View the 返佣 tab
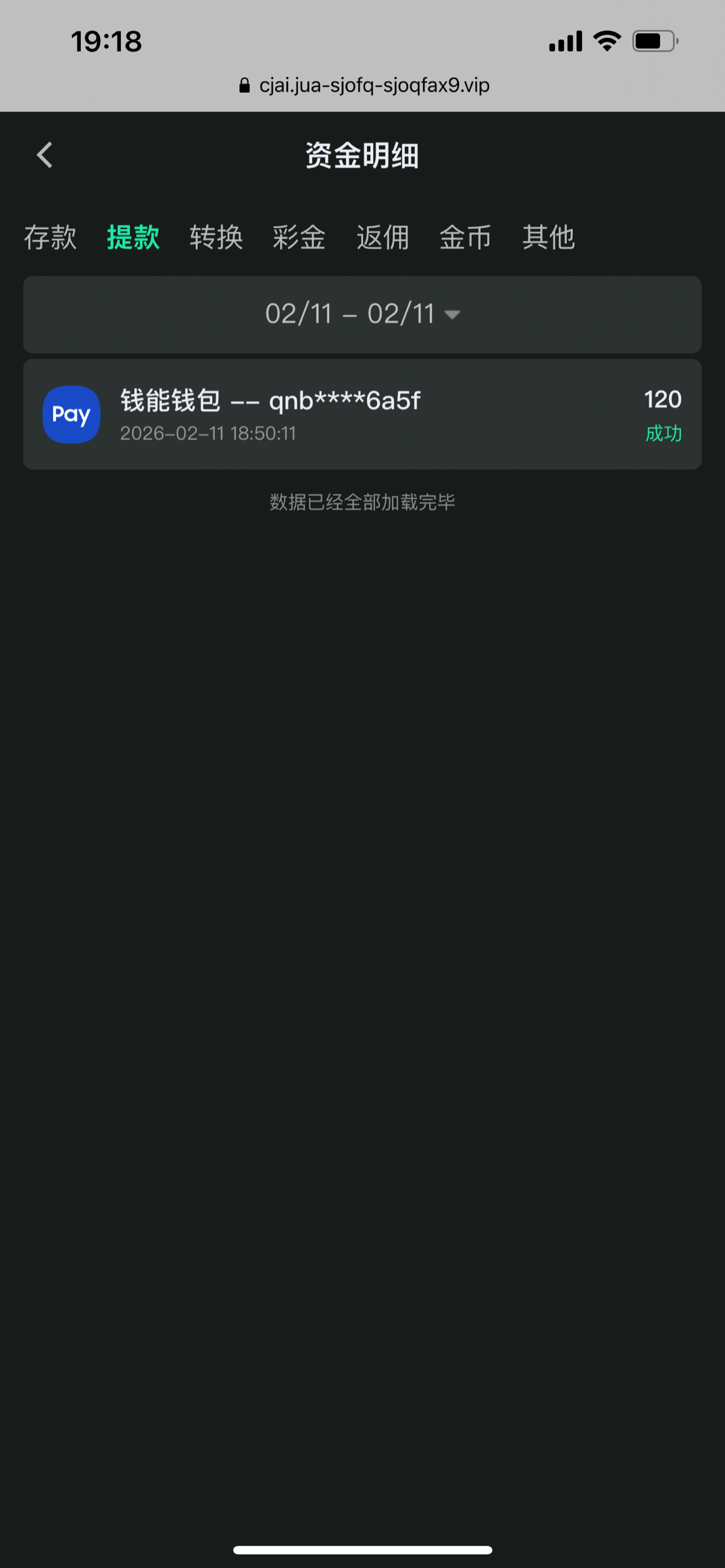725x1568 pixels. [x=383, y=237]
